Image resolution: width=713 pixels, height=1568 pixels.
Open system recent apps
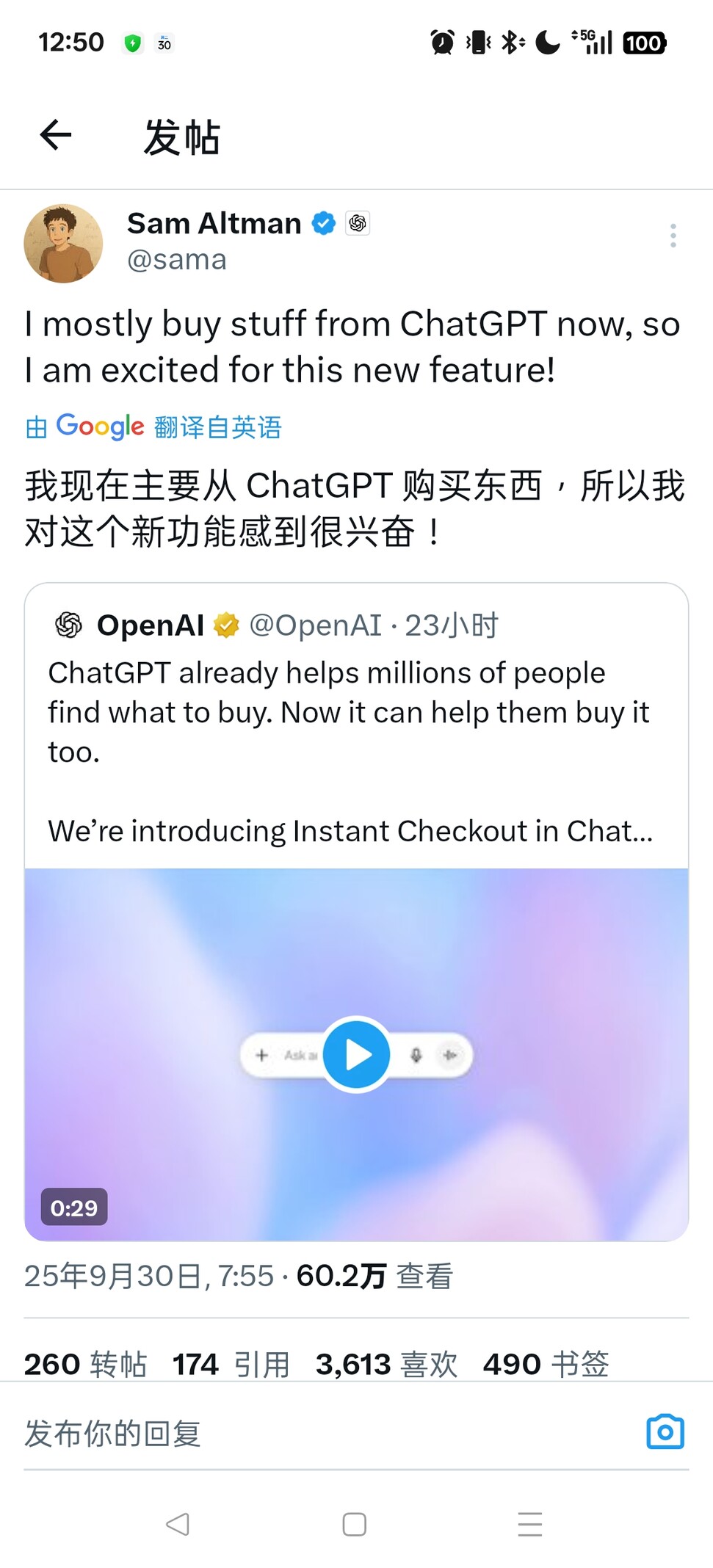click(530, 1525)
